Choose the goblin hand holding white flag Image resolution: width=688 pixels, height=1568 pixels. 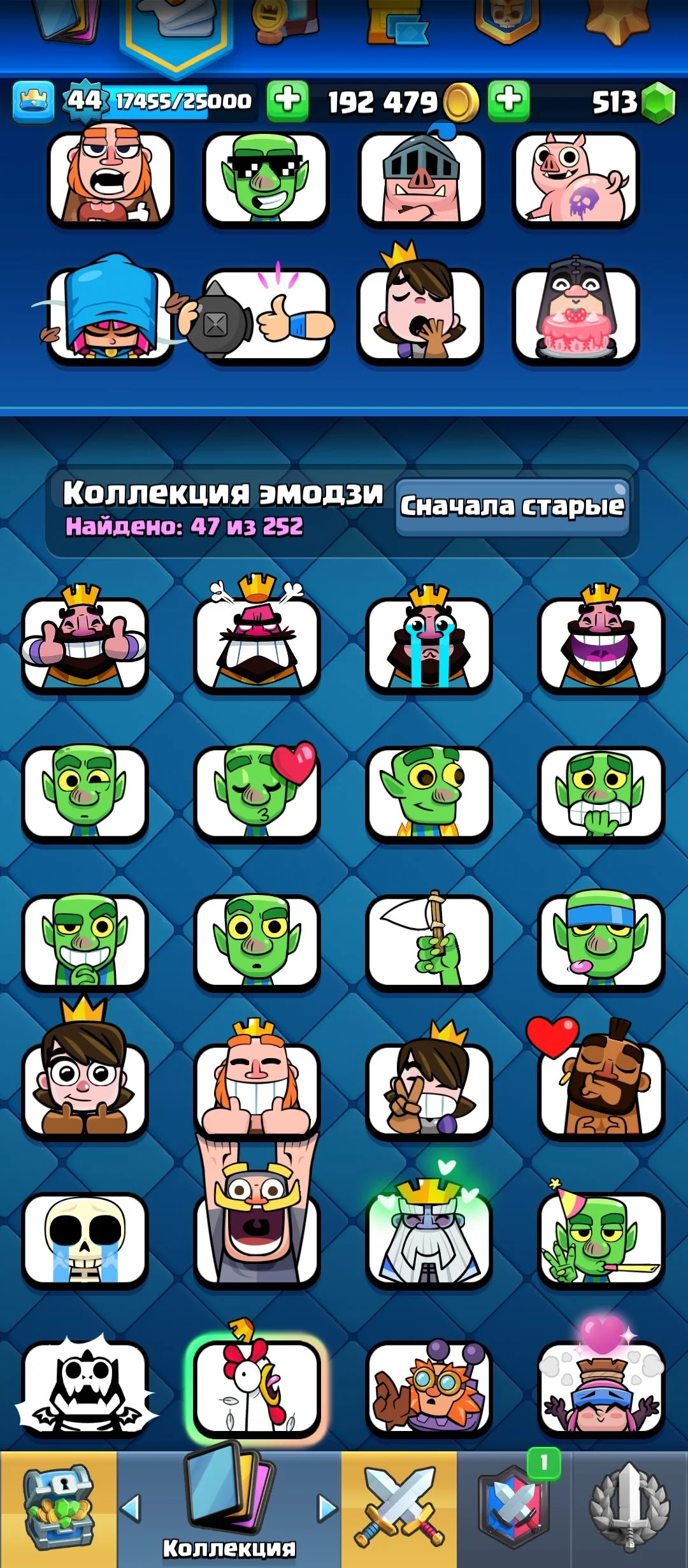[x=429, y=941]
